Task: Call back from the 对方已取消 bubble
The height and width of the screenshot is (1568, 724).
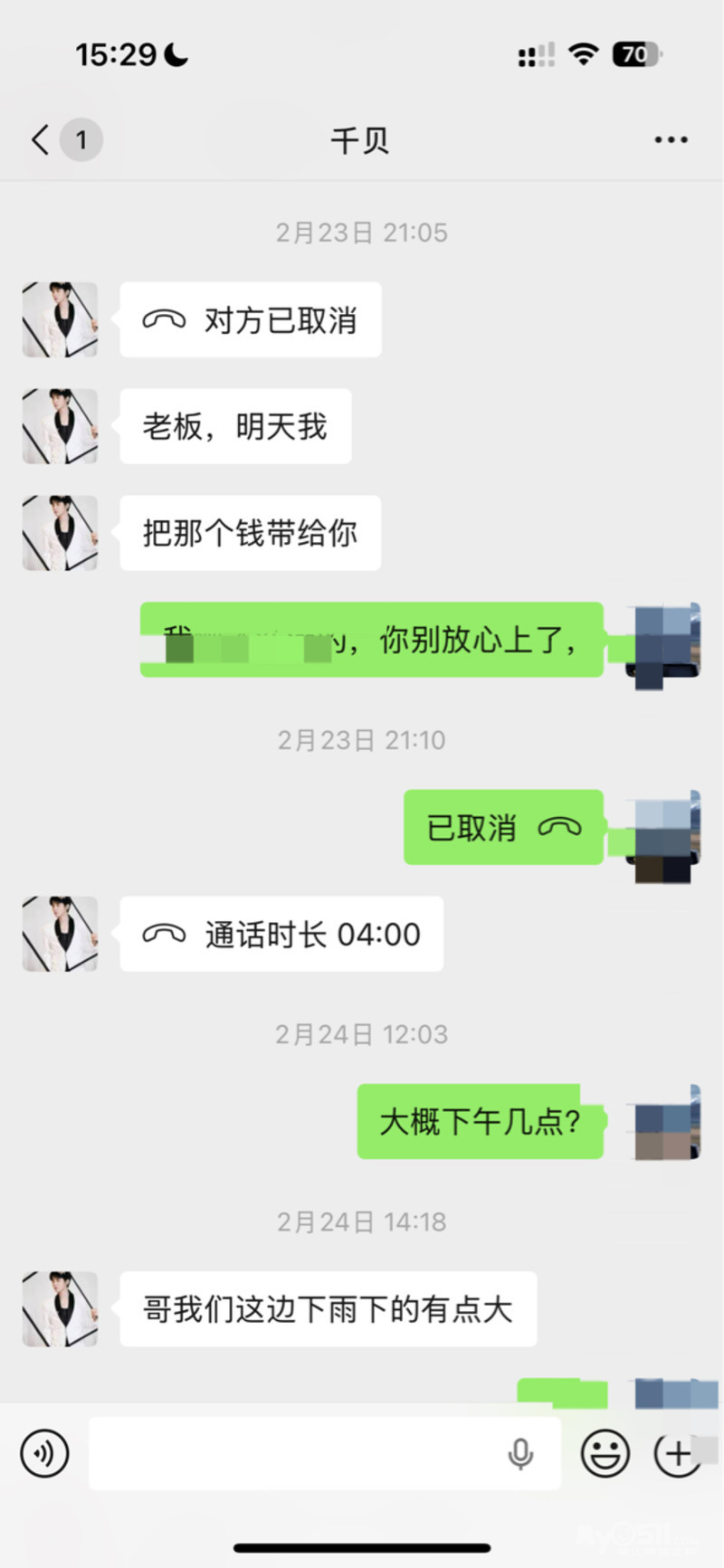Action: pyautogui.click(x=251, y=320)
